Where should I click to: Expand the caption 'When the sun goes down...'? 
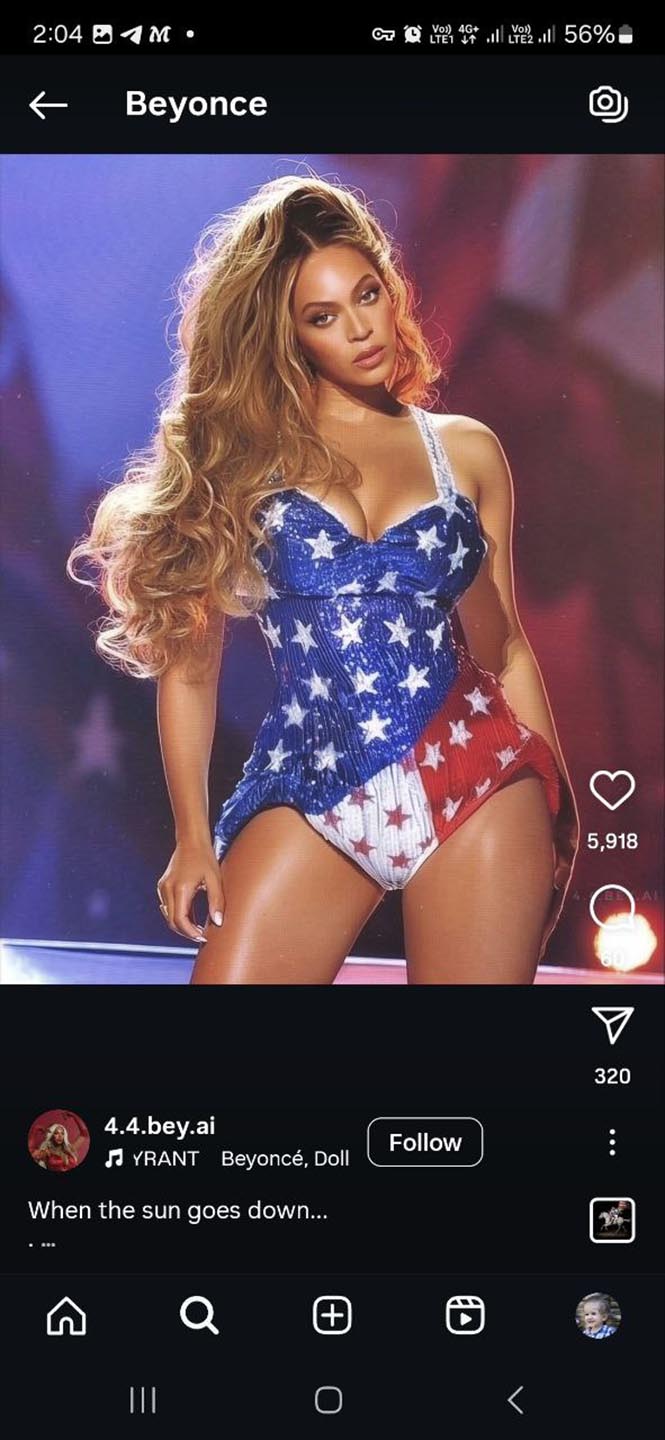178,1210
